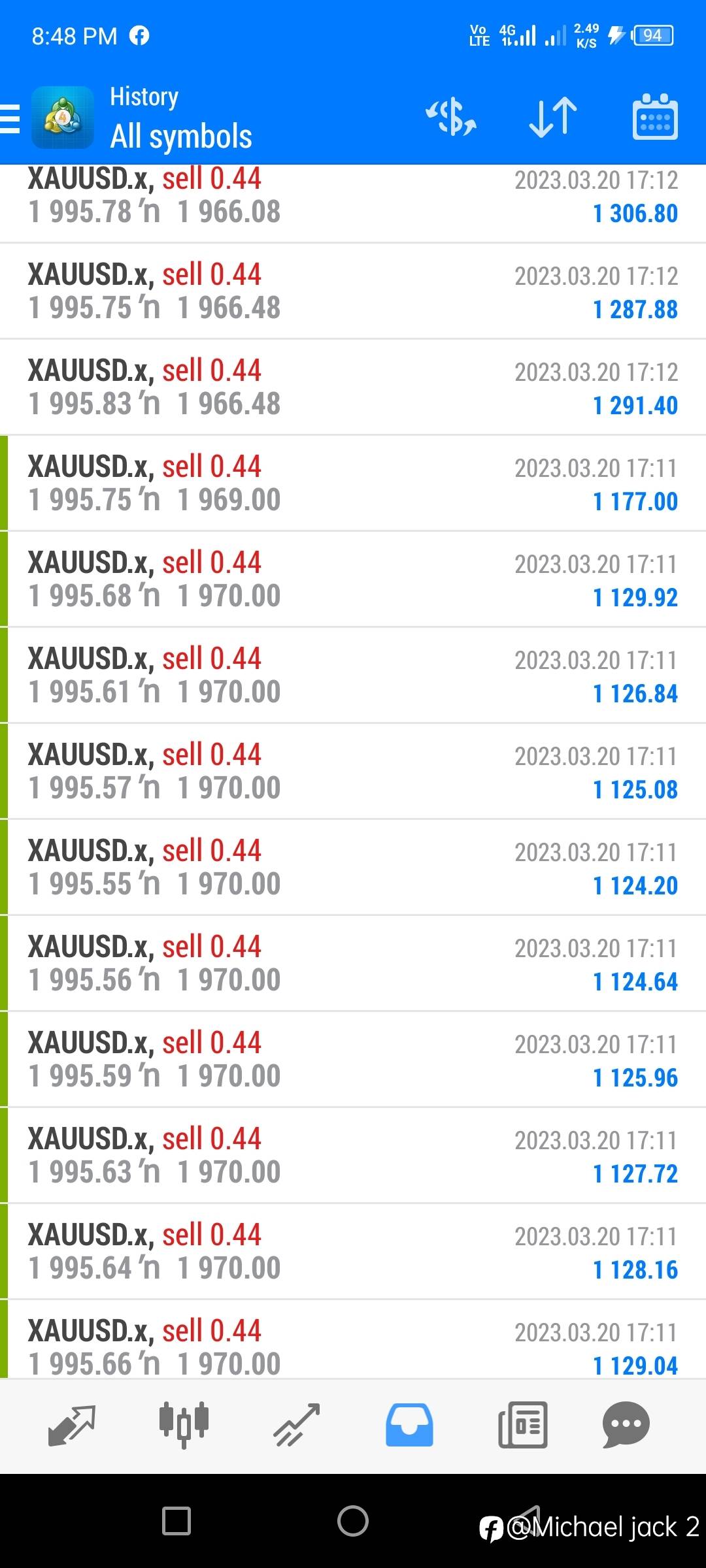Open the calendar date range picker
Viewport: 706px width, 1568px height.
pyautogui.click(x=655, y=118)
